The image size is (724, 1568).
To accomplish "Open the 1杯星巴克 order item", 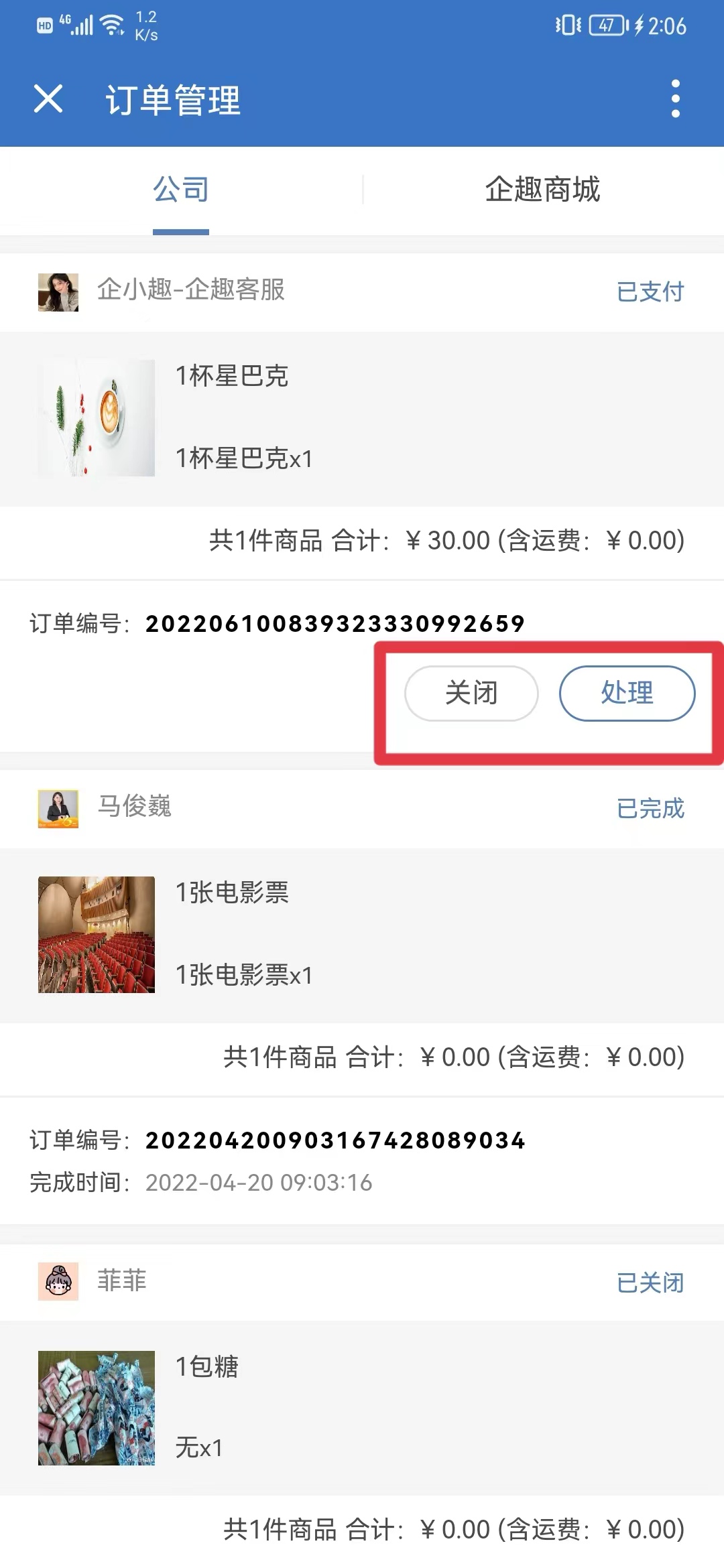I will pos(362,418).
